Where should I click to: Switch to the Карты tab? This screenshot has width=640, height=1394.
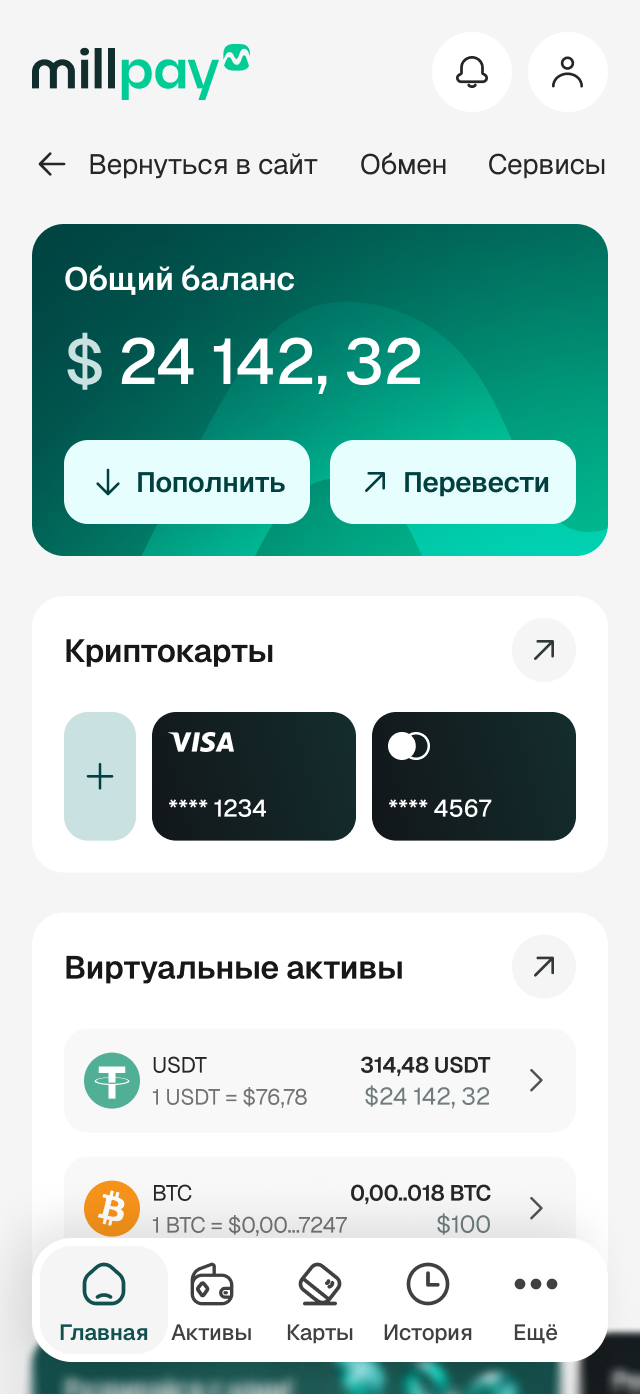click(320, 1300)
